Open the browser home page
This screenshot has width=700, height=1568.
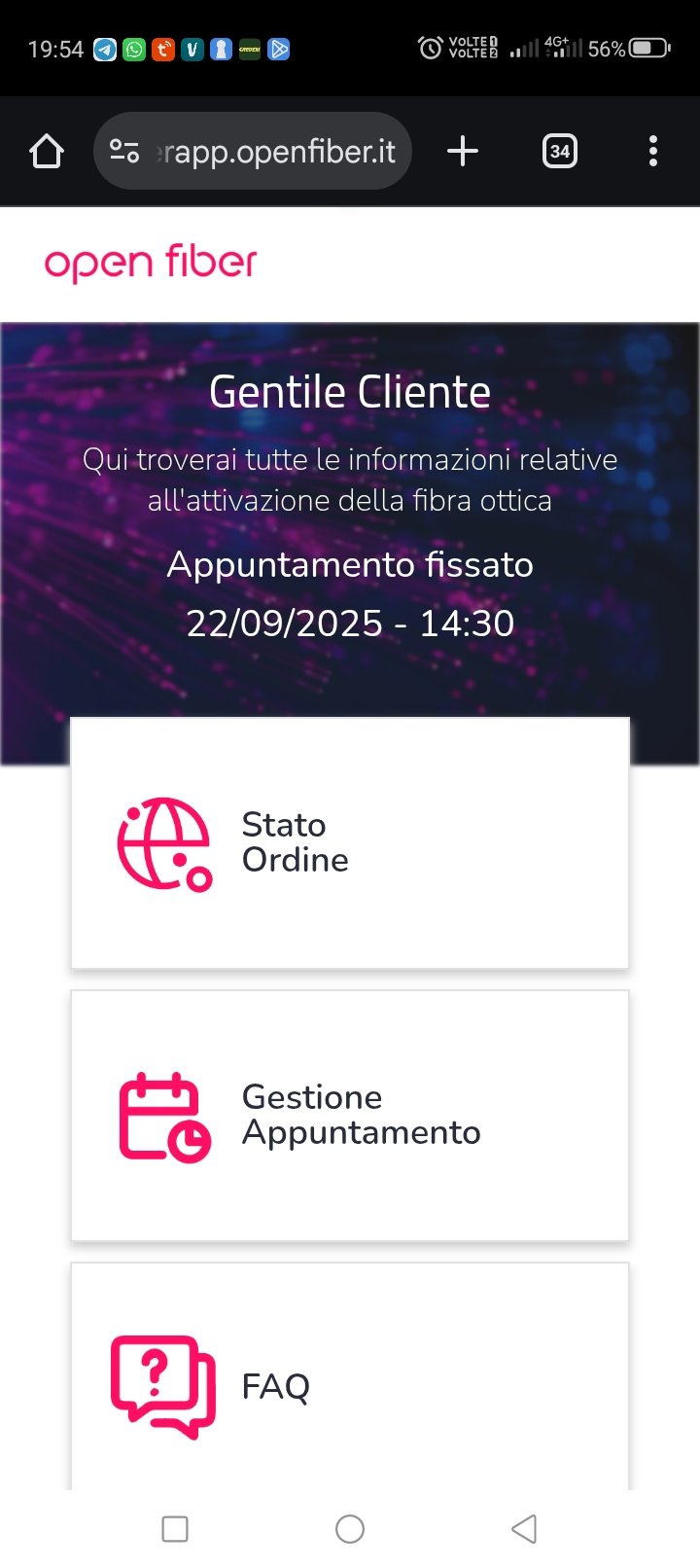(x=47, y=152)
